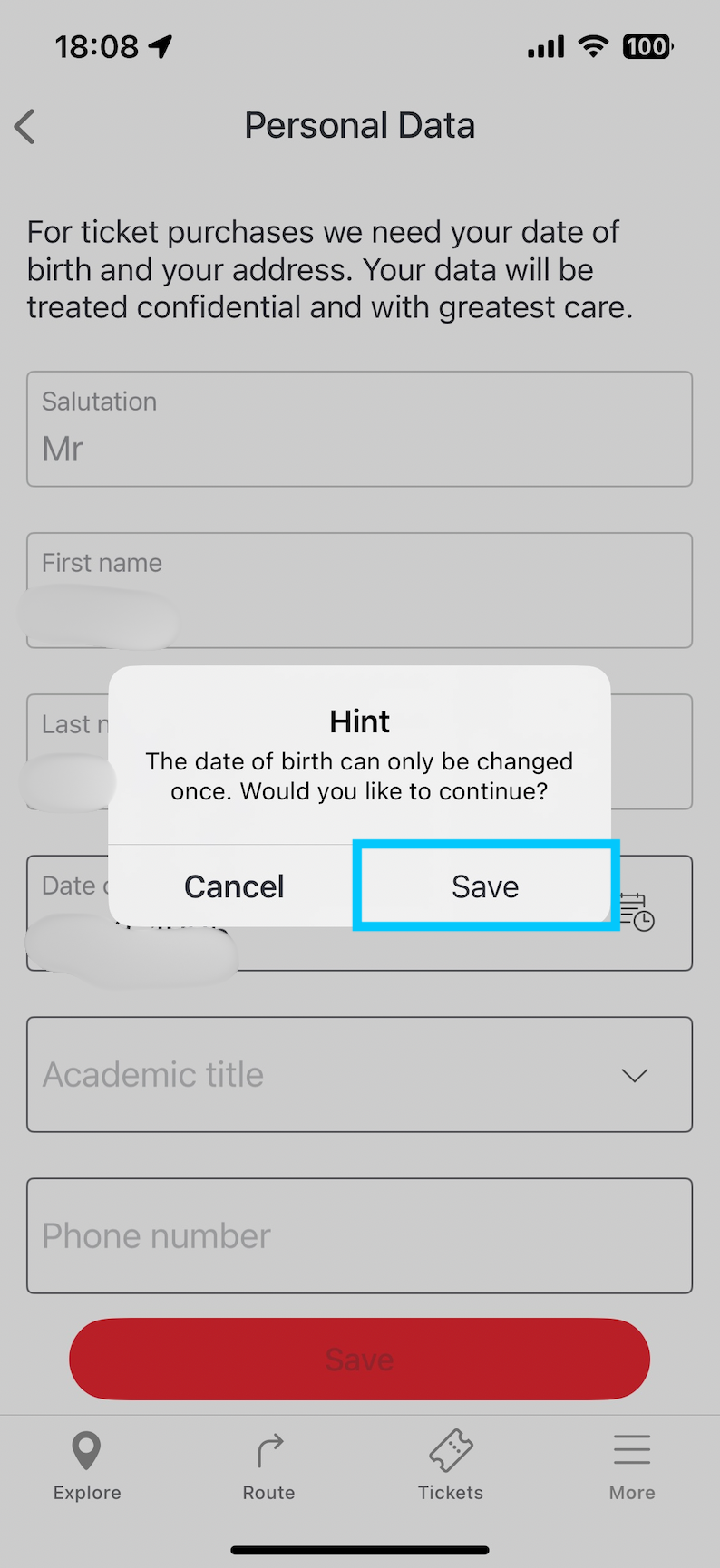Cancel the date of birth hint
Viewport: 720px width, 1568px height.
[234, 886]
